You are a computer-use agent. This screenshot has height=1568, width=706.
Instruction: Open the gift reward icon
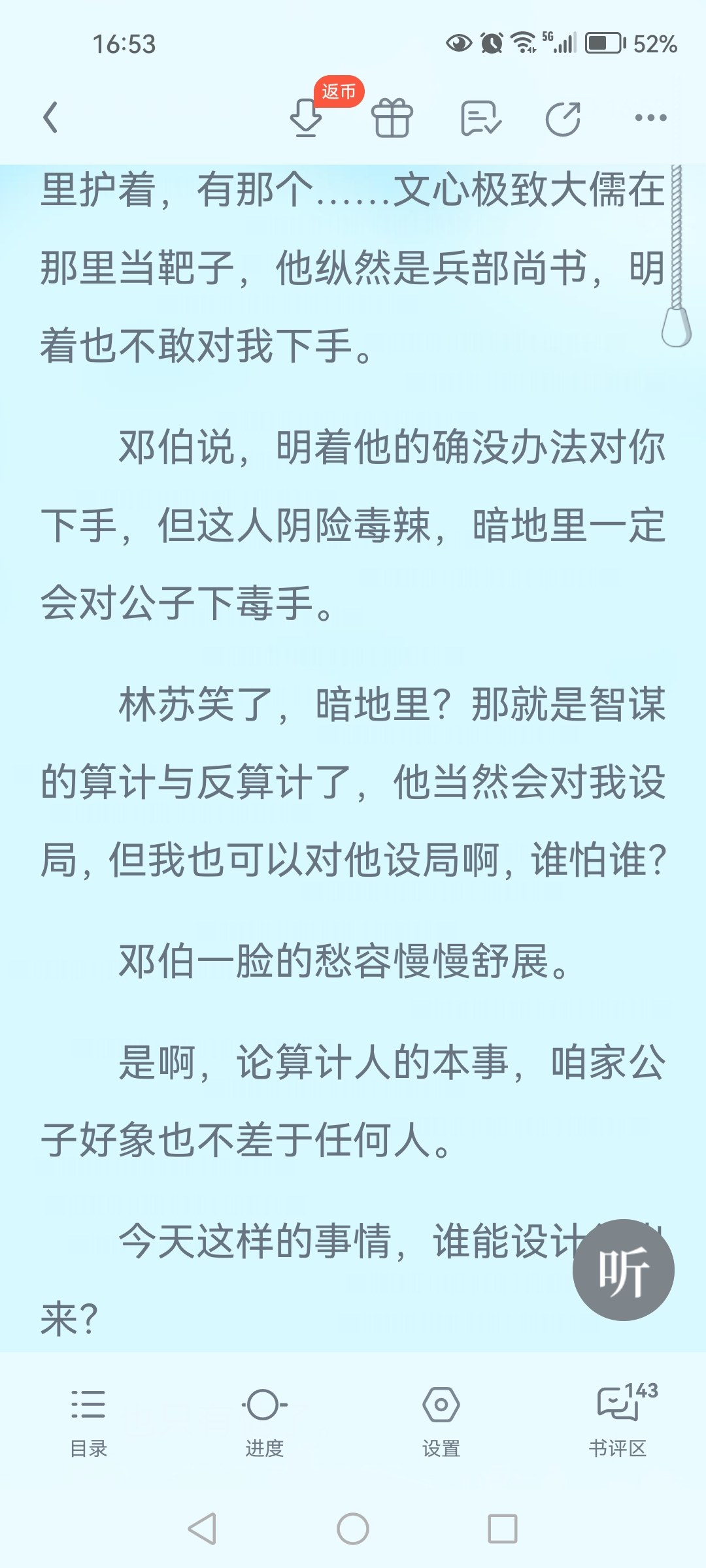coord(392,118)
